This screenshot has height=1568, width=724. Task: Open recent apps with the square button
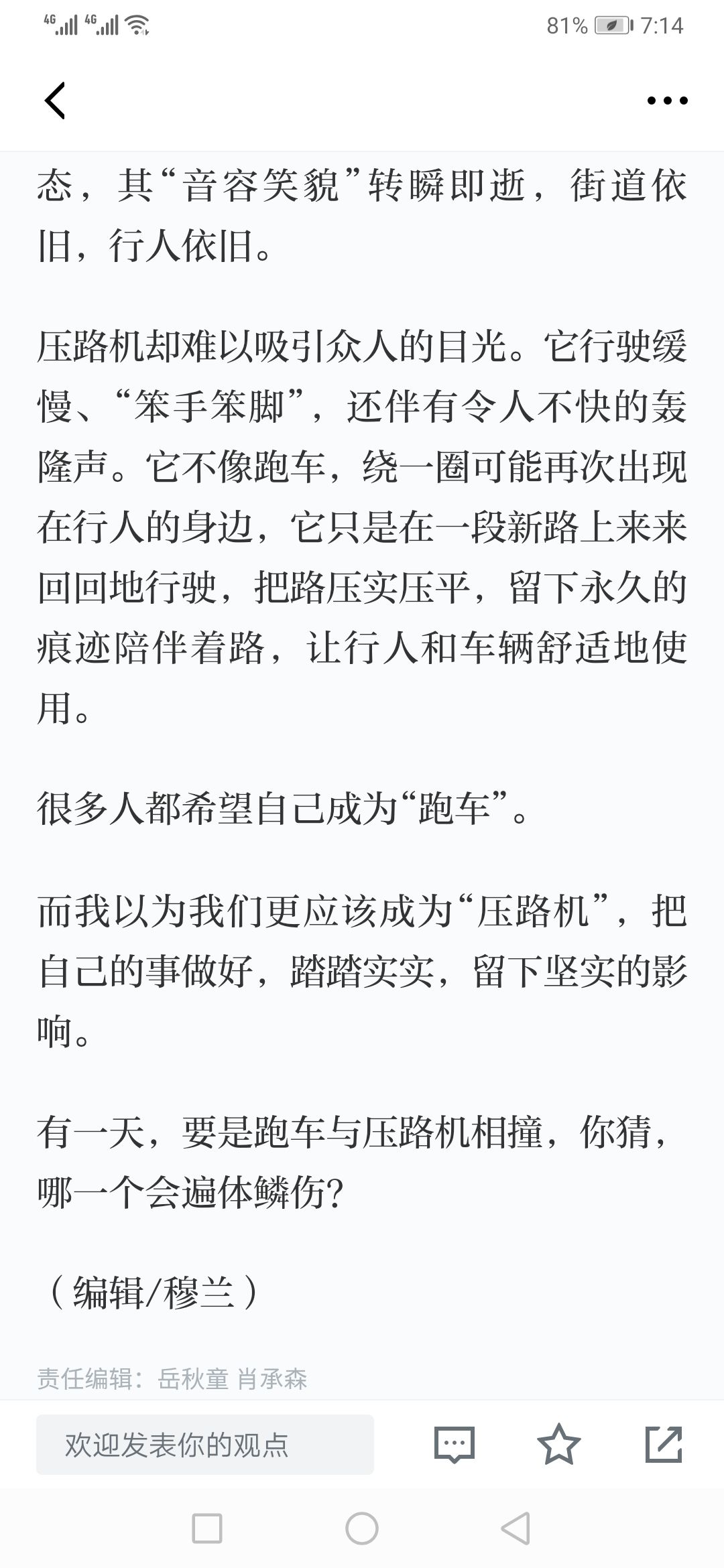coord(207,1528)
